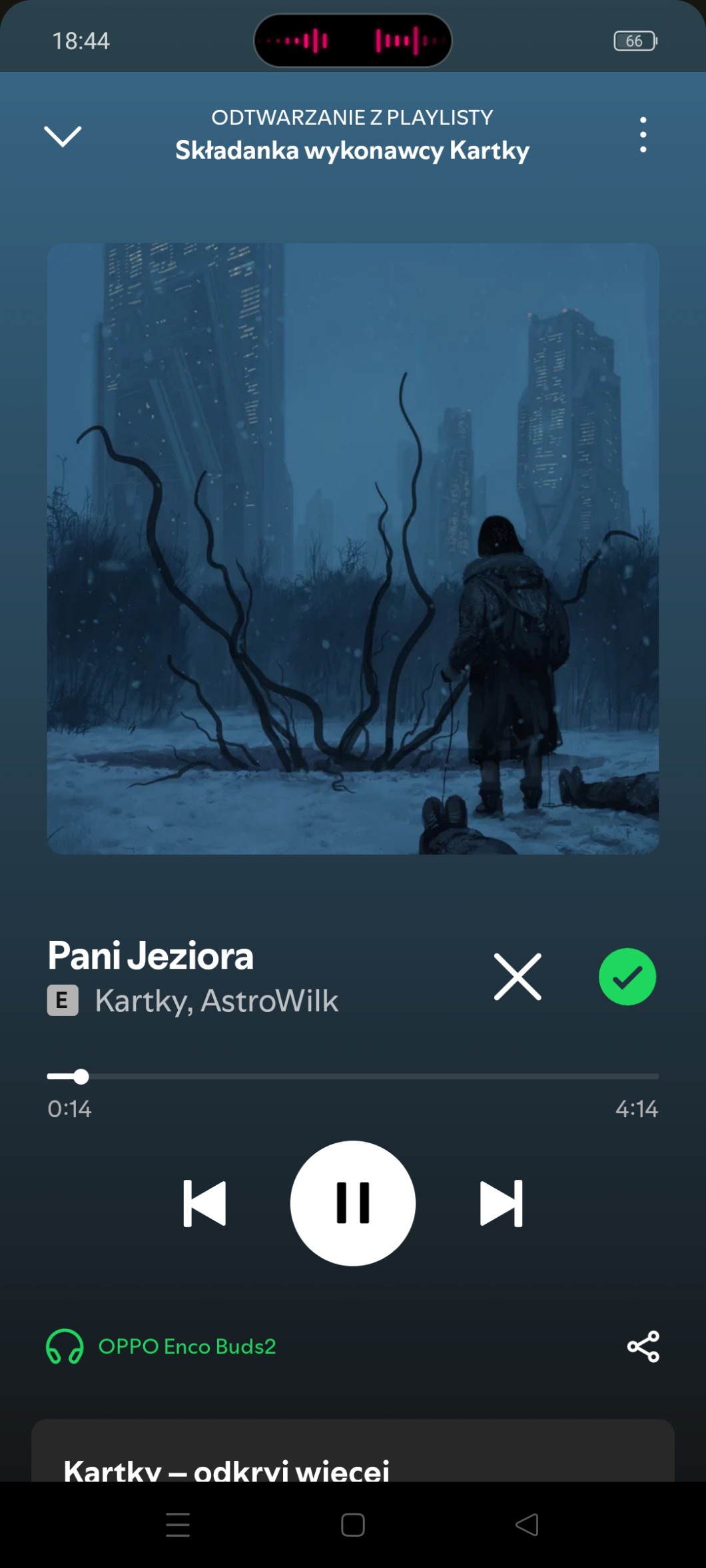Pause the current track
706x1568 pixels.
coord(352,1203)
